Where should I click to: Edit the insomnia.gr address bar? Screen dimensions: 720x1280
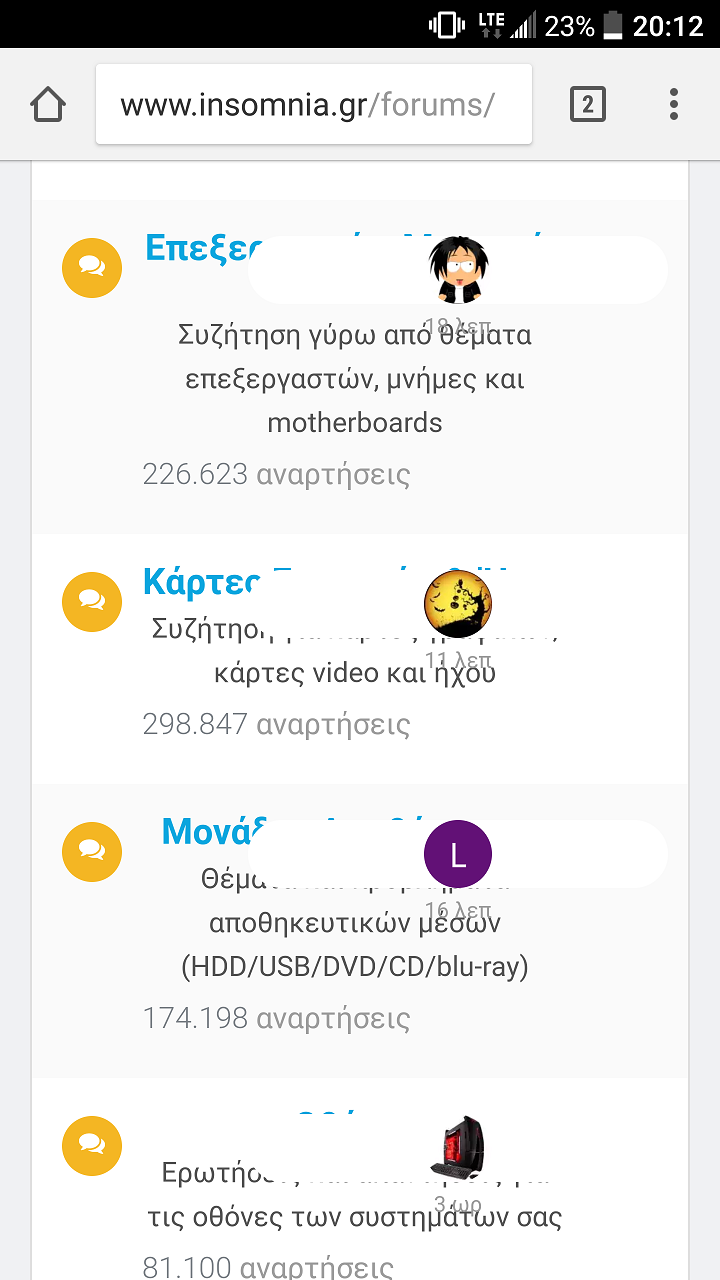(313, 104)
